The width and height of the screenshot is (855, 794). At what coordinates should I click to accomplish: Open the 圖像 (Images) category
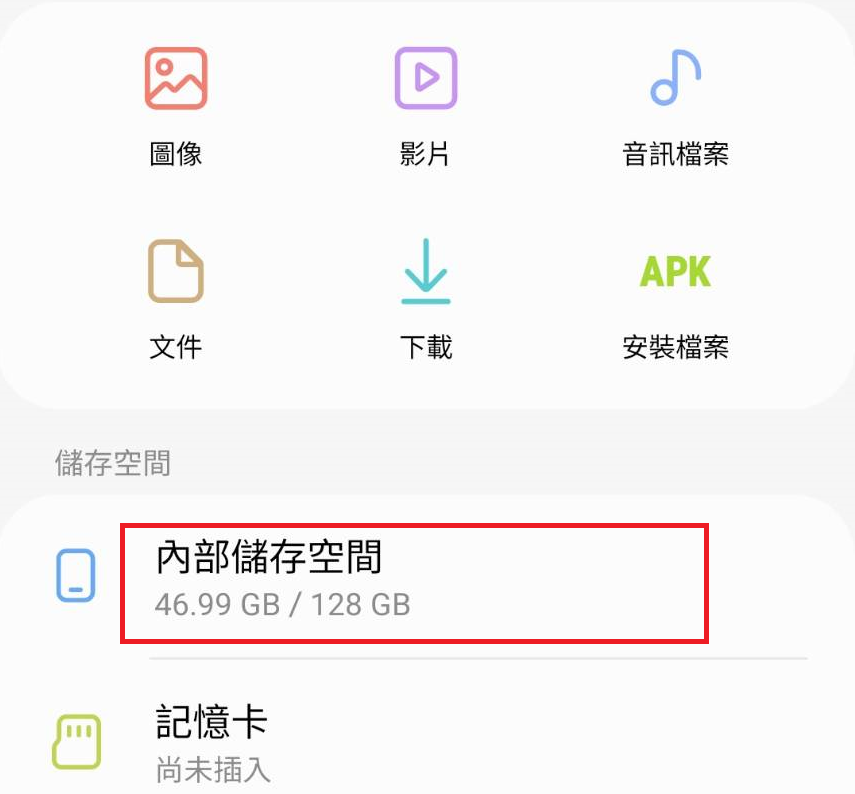(x=176, y=105)
